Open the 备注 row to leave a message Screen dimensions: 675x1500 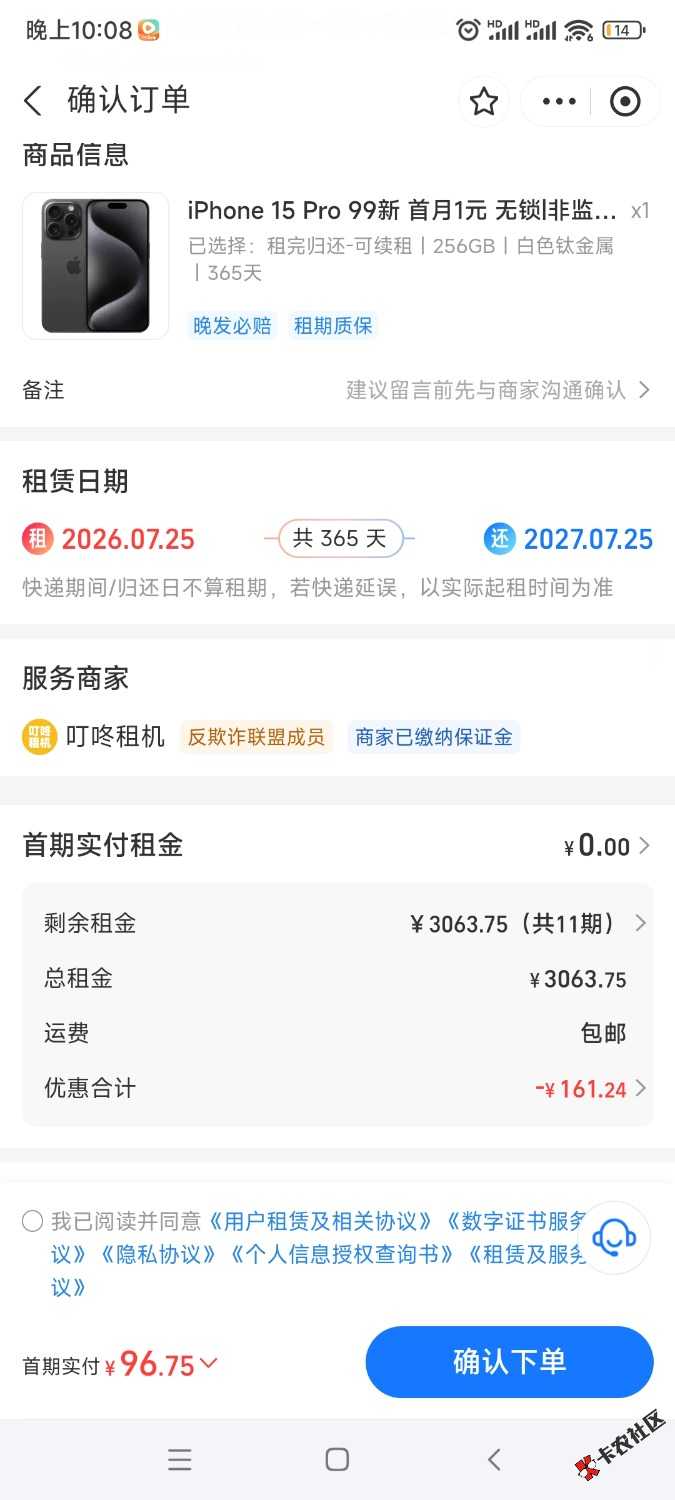pos(337,390)
